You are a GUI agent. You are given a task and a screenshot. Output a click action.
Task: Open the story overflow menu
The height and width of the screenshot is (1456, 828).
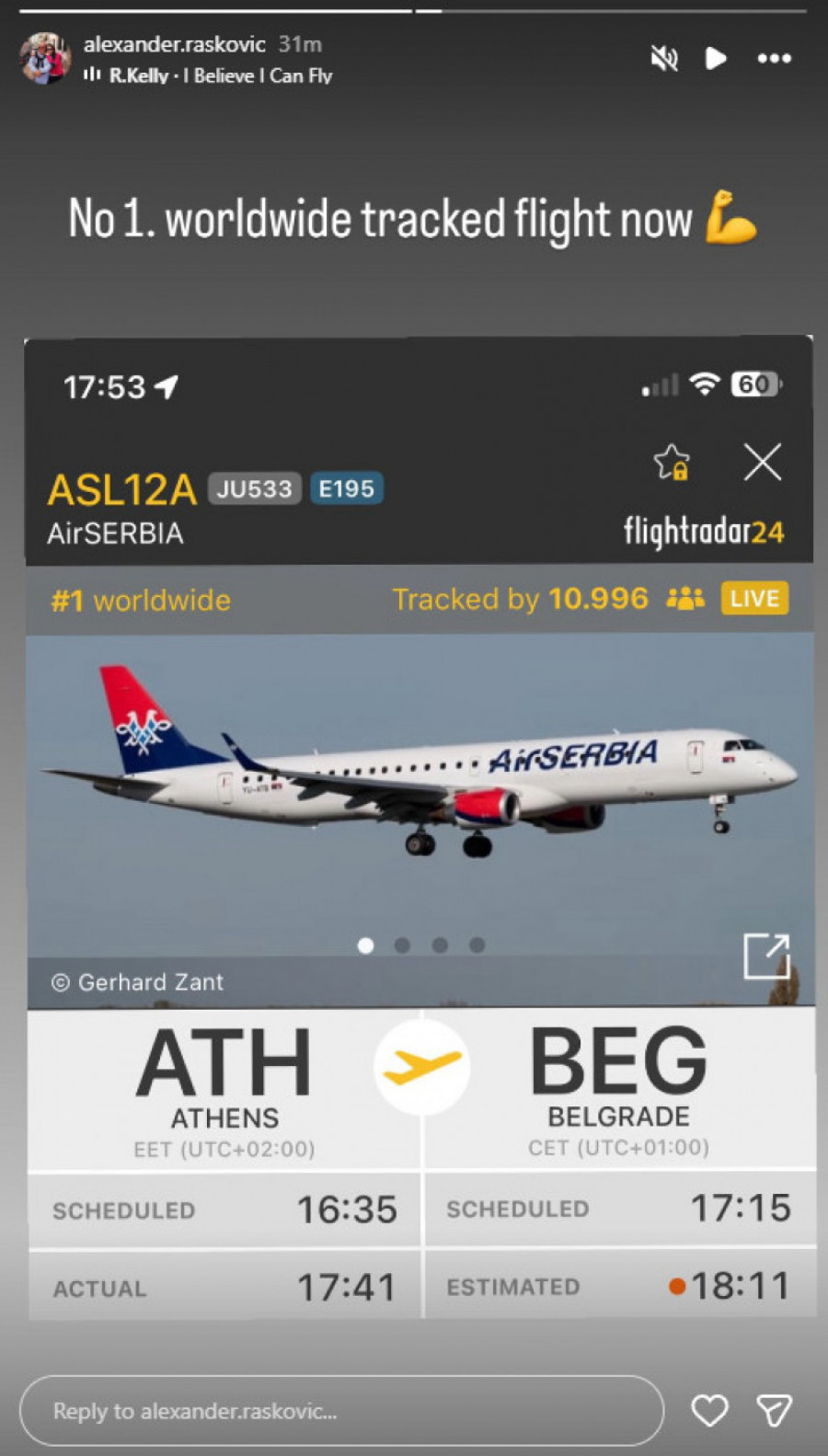pyautogui.click(x=774, y=59)
